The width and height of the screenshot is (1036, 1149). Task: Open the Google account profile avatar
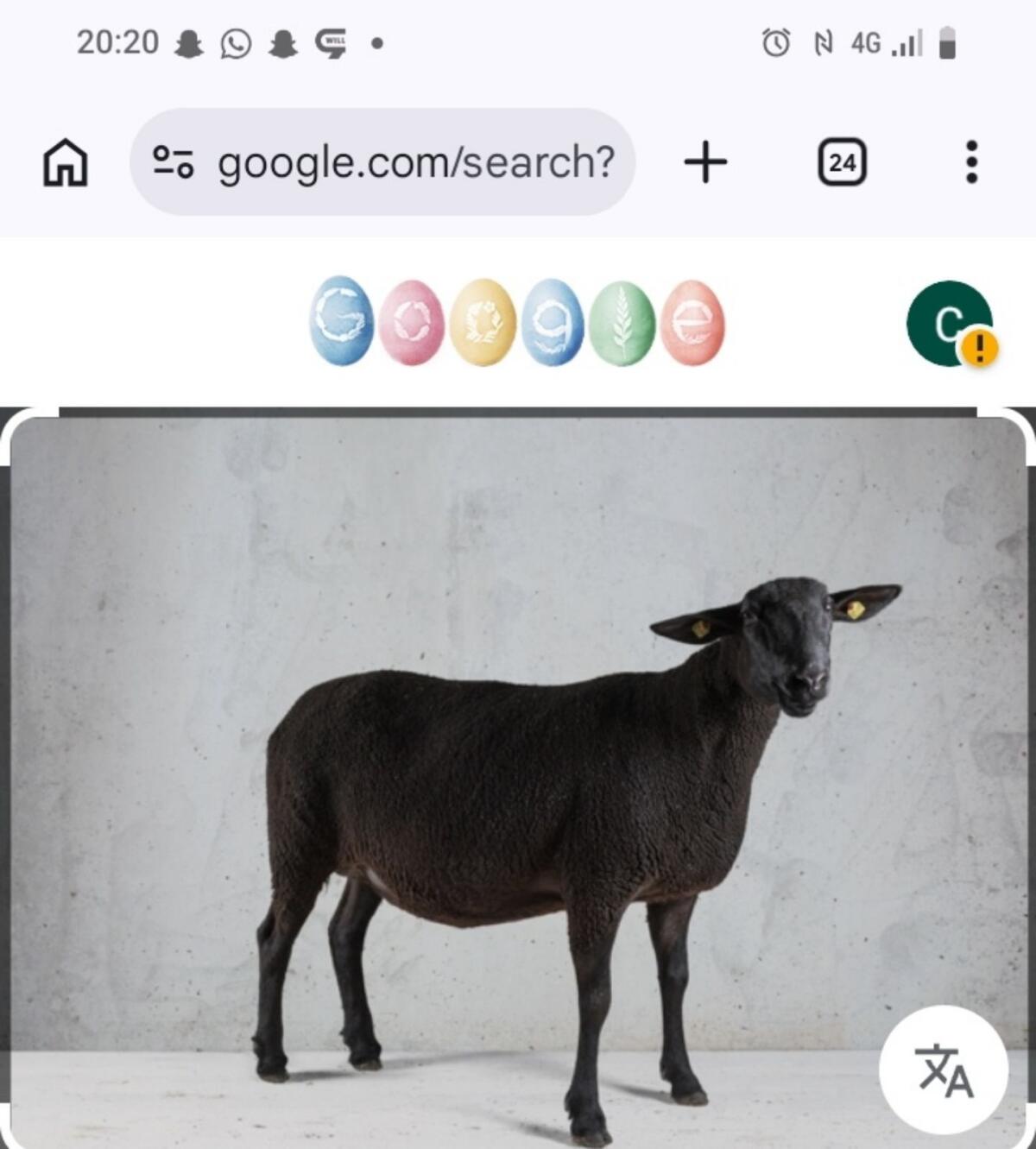pyautogui.click(x=950, y=323)
